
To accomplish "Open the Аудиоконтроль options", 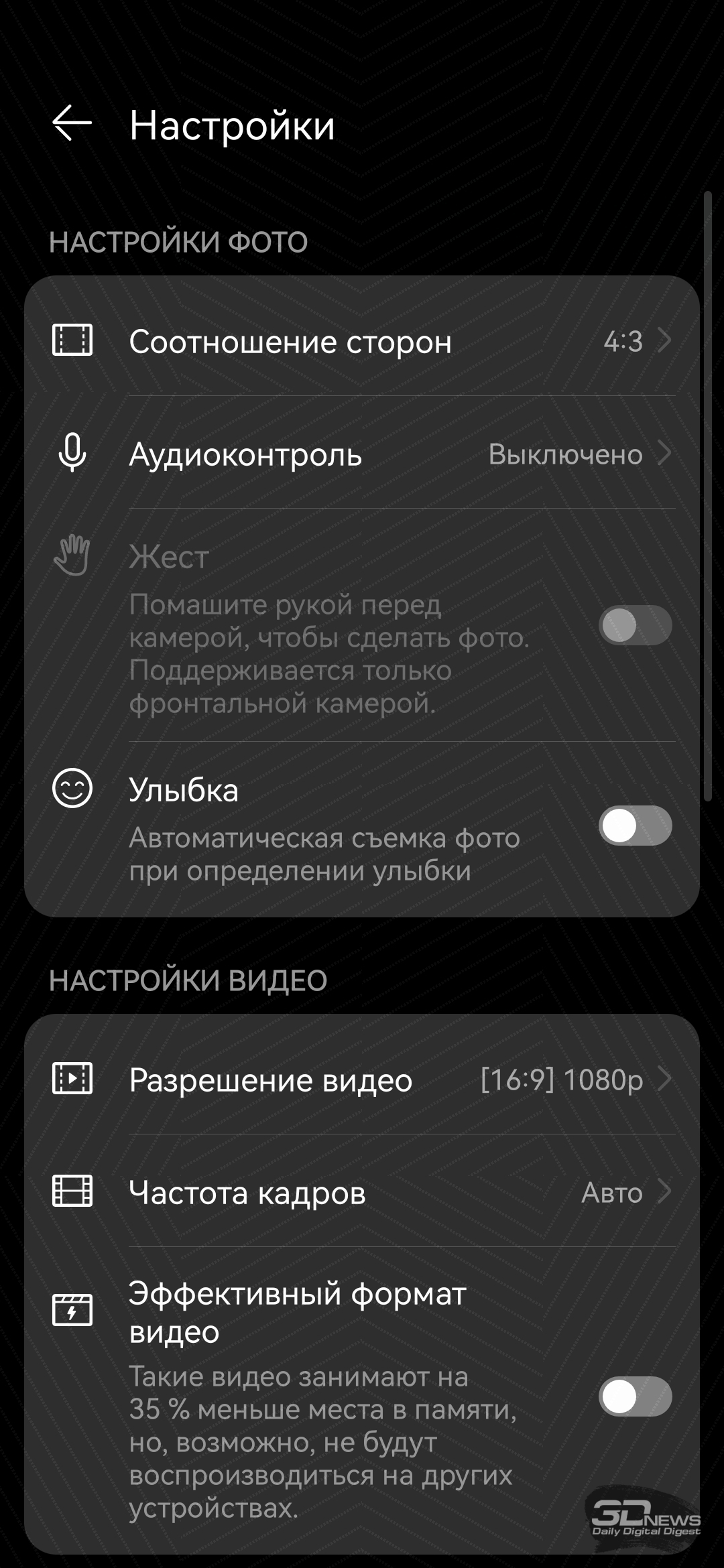I will 362,454.
